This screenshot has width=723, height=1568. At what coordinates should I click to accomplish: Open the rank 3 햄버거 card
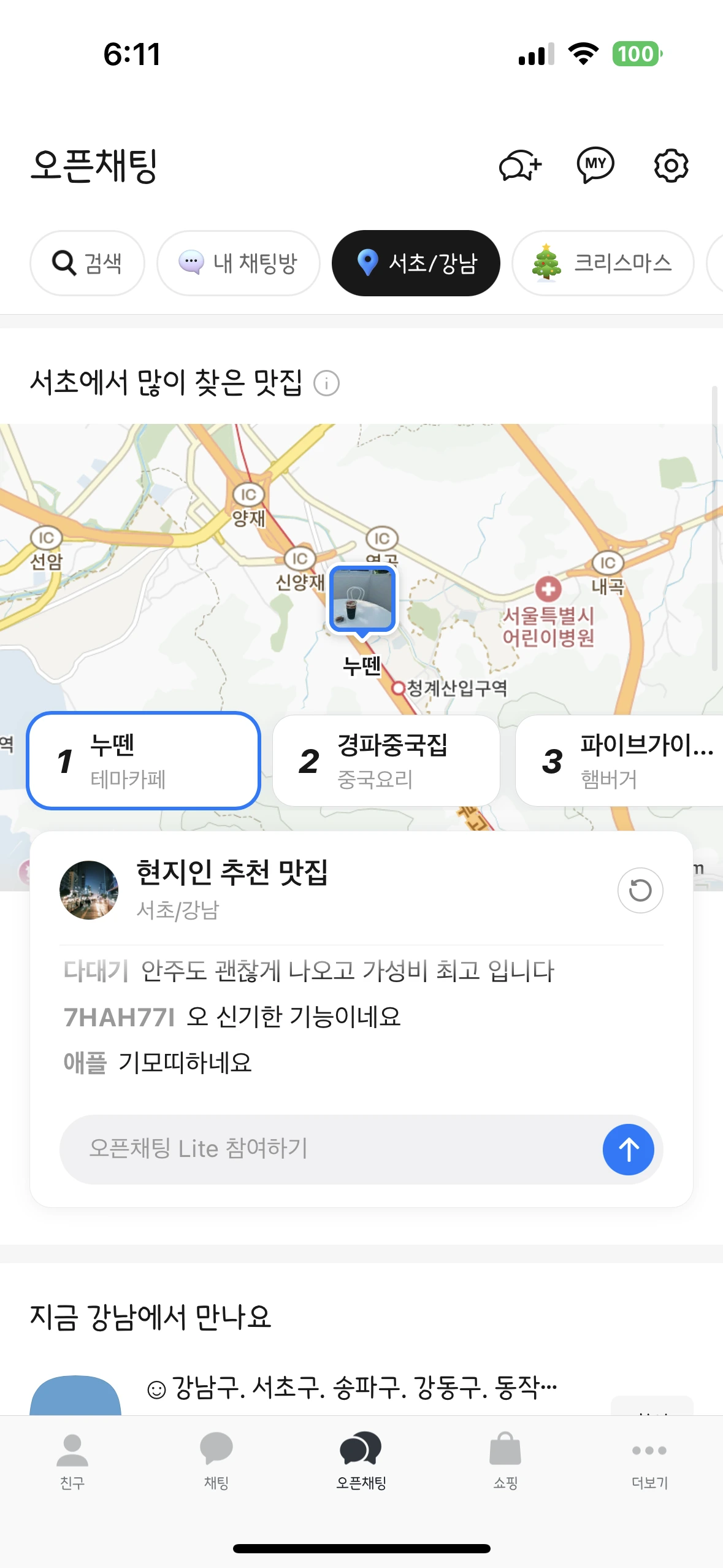pos(619,761)
